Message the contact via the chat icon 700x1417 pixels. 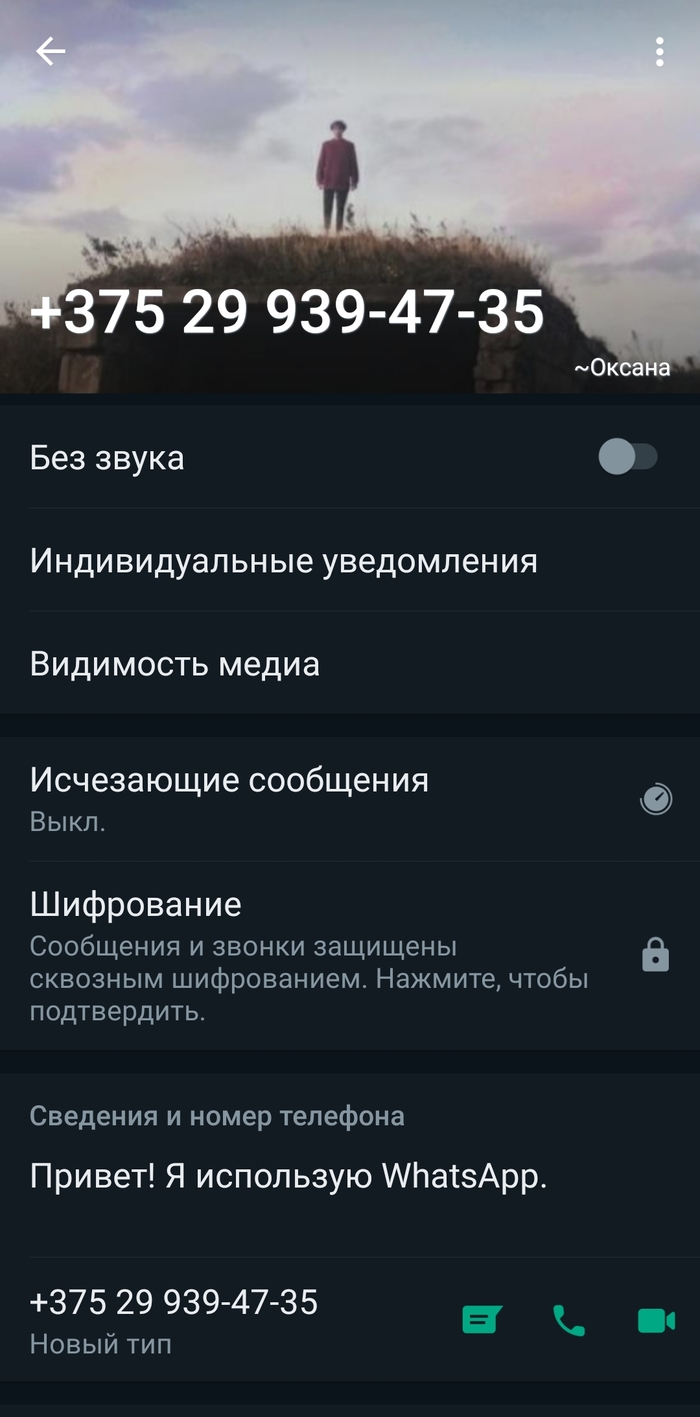tap(482, 1321)
